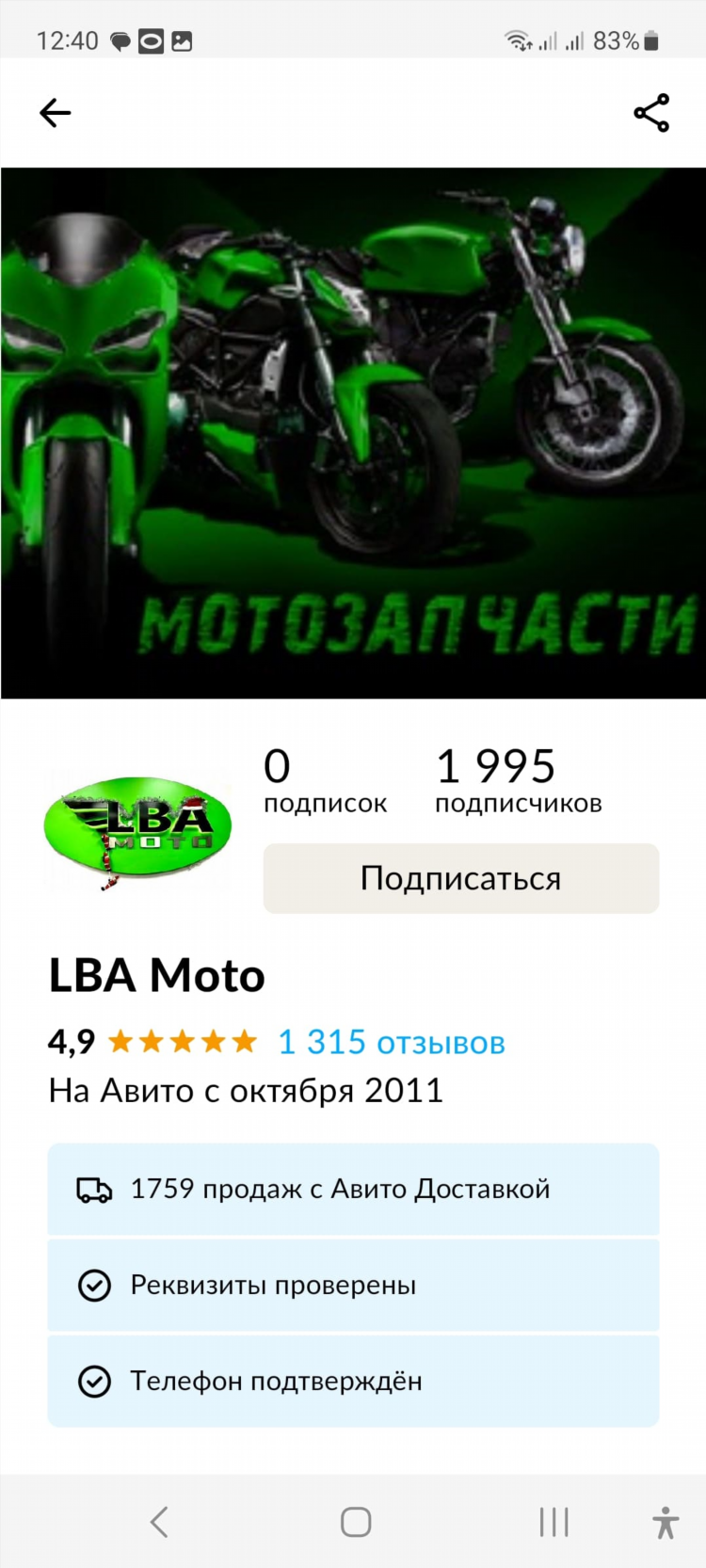The width and height of the screenshot is (706, 1568).
Task: Open the 0 подписок list
Action: (x=325, y=780)
